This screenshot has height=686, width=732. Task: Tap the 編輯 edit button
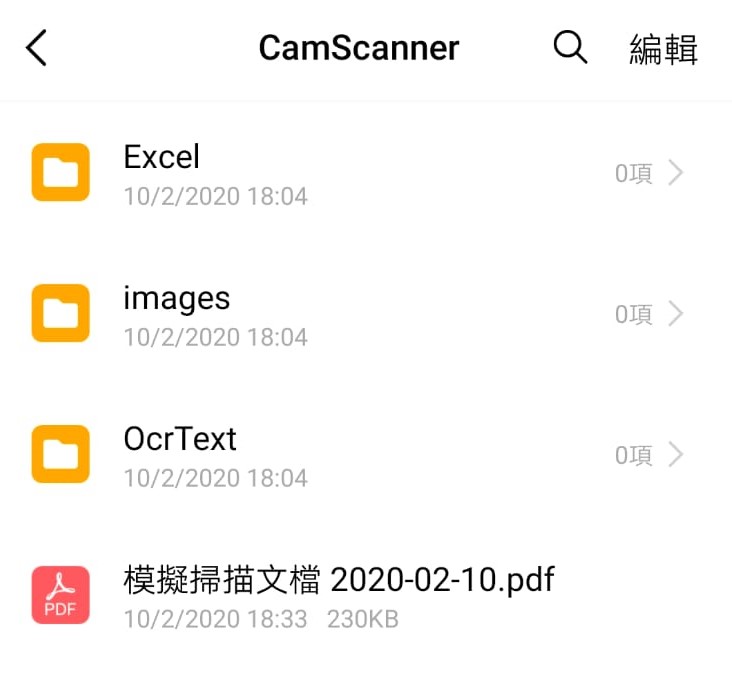(x=663, y=49)
